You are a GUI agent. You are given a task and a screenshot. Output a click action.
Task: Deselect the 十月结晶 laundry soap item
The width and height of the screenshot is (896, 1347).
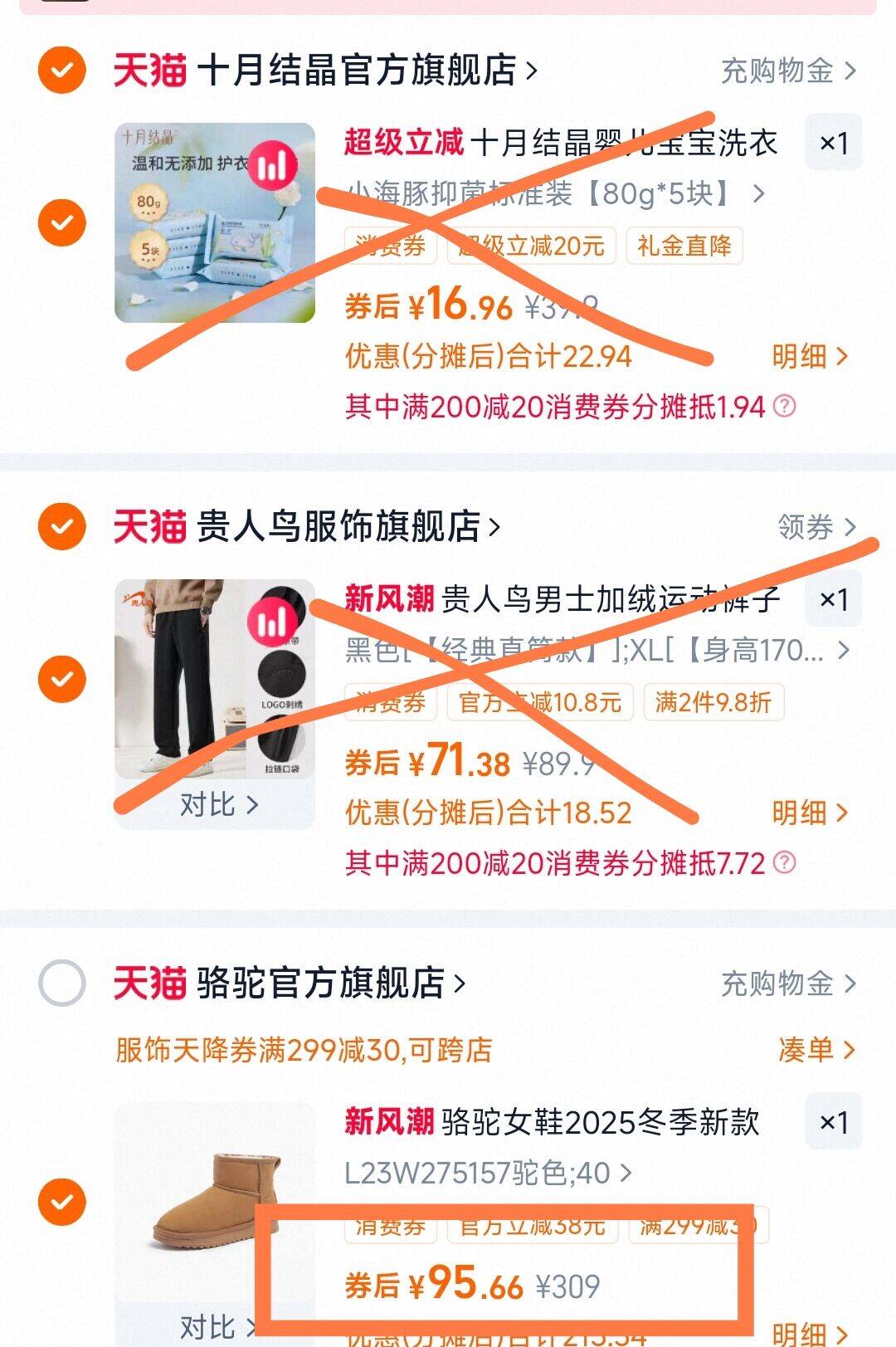62,222
